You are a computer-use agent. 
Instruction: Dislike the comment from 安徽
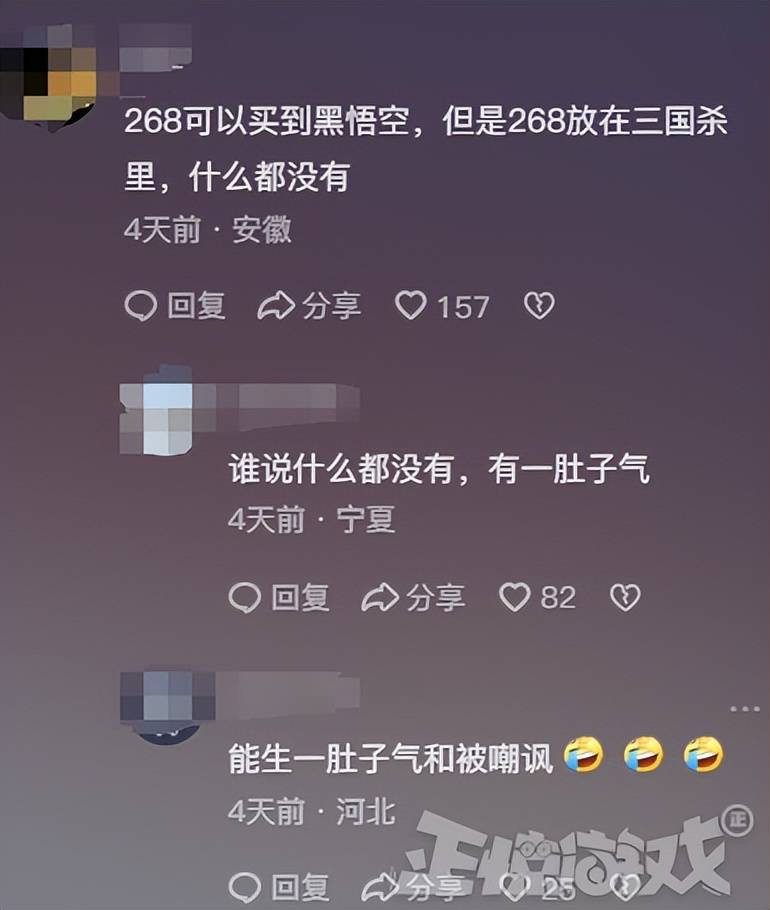539,306
